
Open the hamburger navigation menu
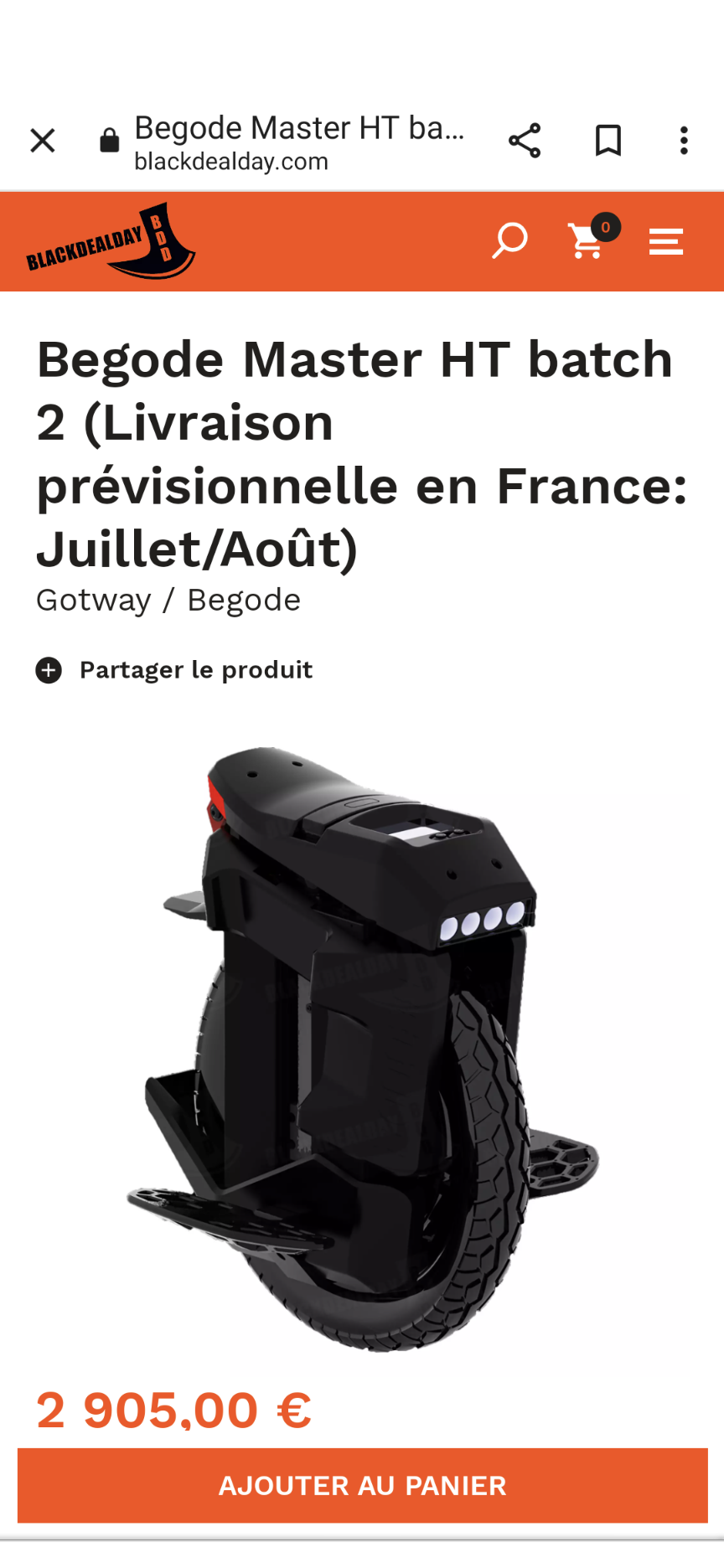pyautogui.click(x=666, y=242)
